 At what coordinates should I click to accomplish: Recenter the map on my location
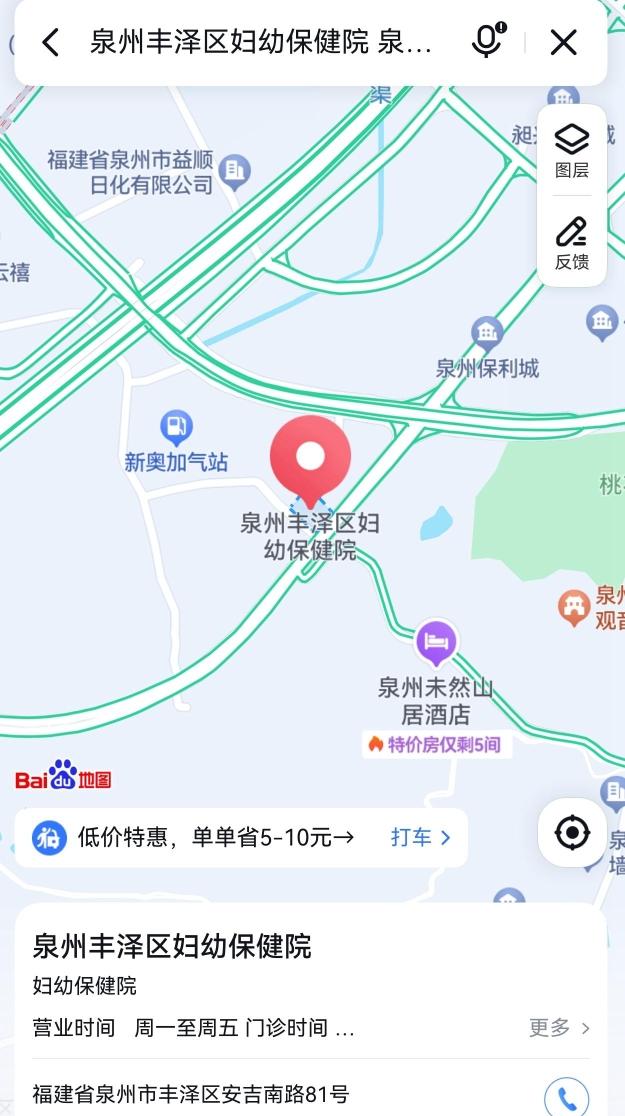[572, 832]
